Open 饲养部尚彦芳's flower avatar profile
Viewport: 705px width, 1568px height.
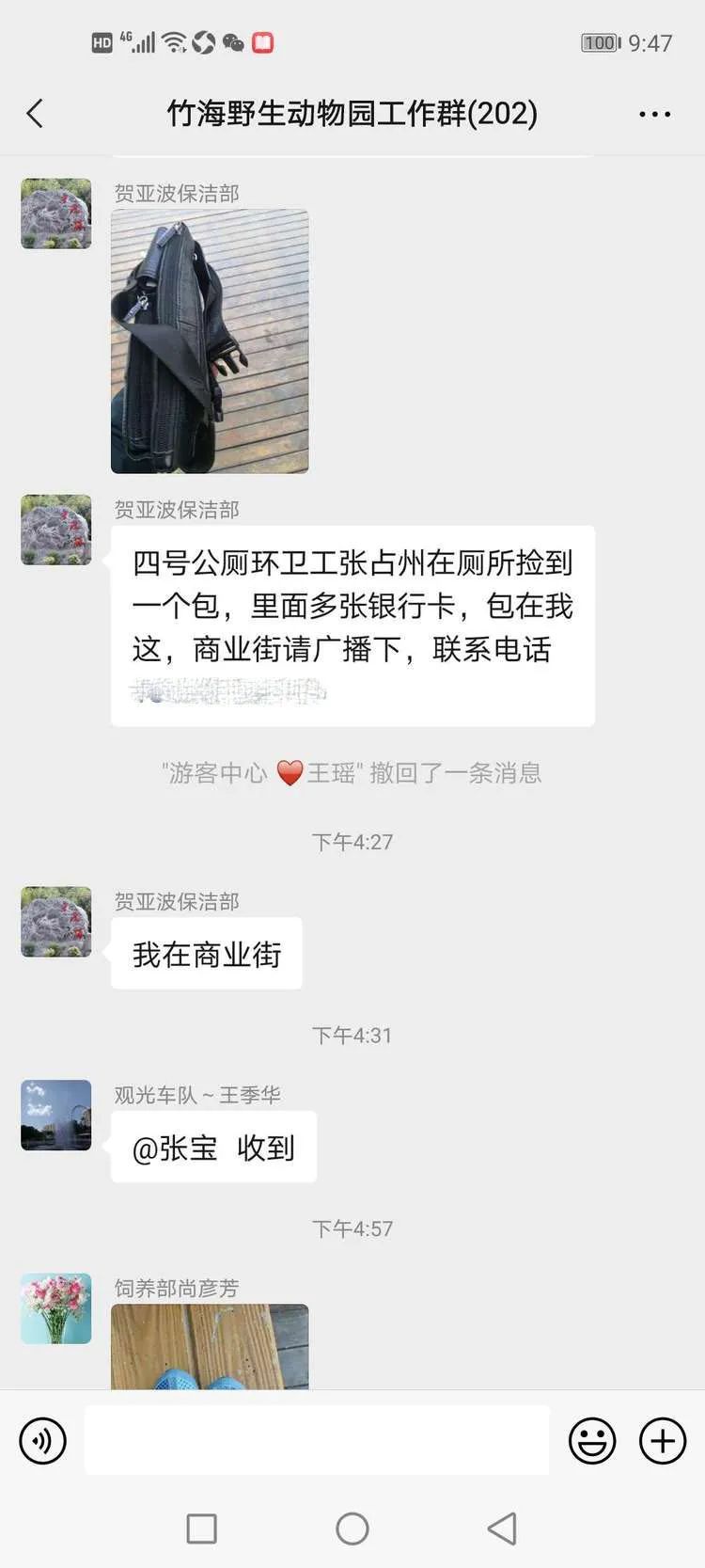(56, 1308)
